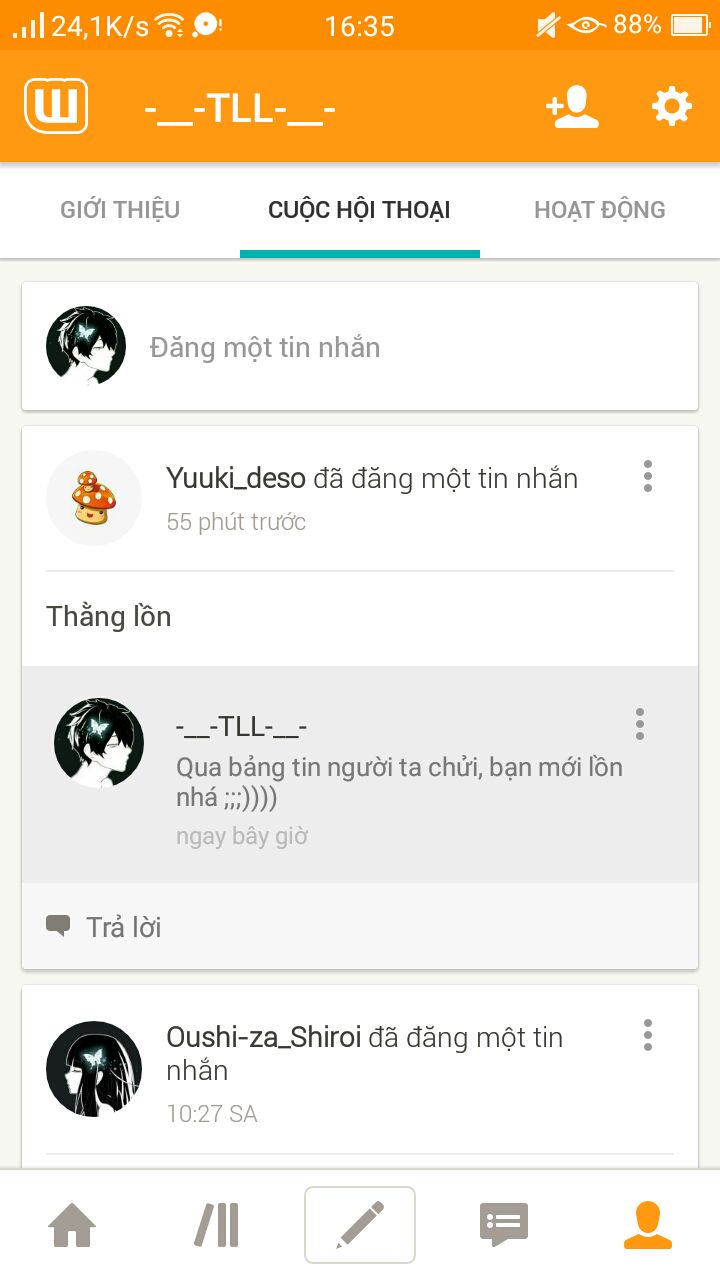The width and height of the screenshot is (720, 1280).
Task: Select the CUỘC HỘI THOẠI tab
Action: click(359, 210)
